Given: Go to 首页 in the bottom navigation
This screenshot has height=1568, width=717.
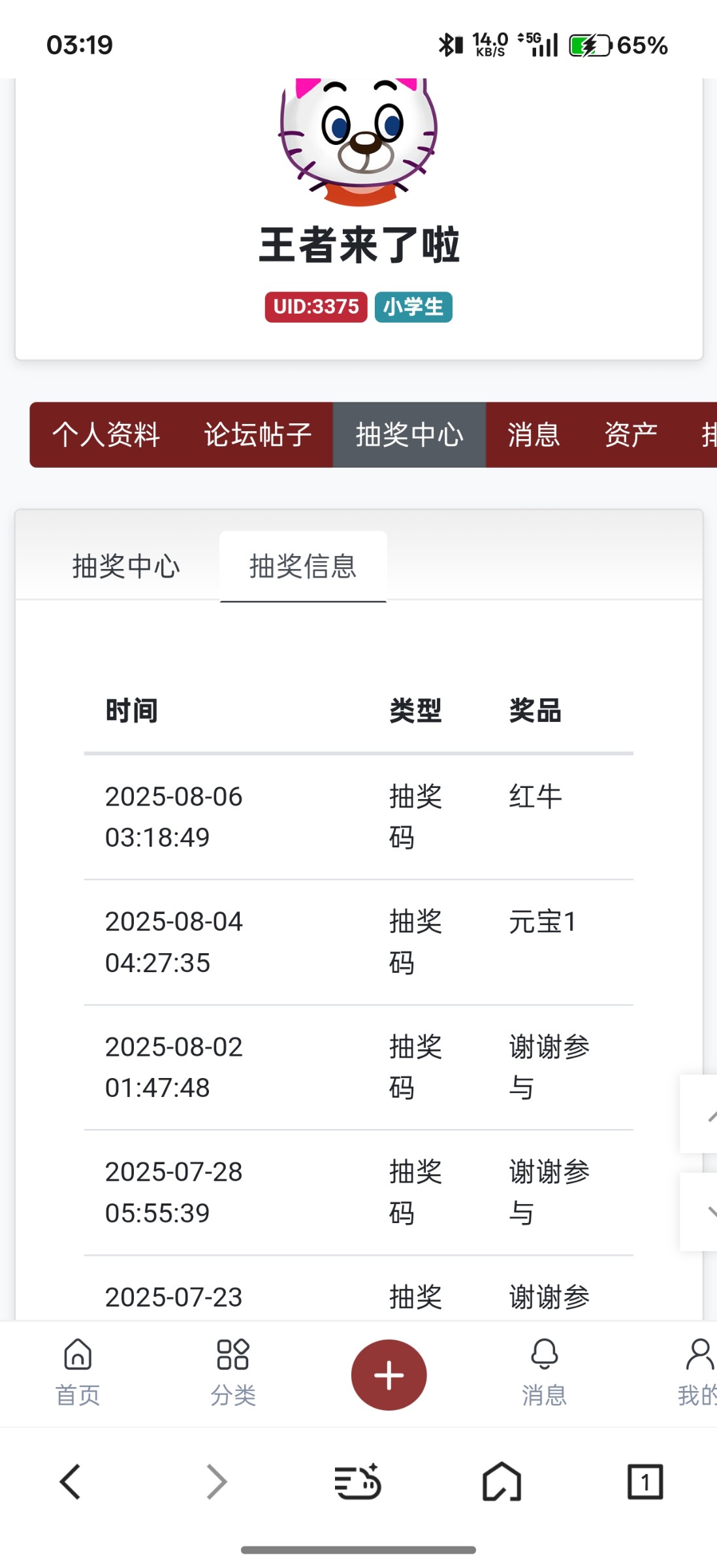Looking at the screenshot, I should coord(78,1372).
